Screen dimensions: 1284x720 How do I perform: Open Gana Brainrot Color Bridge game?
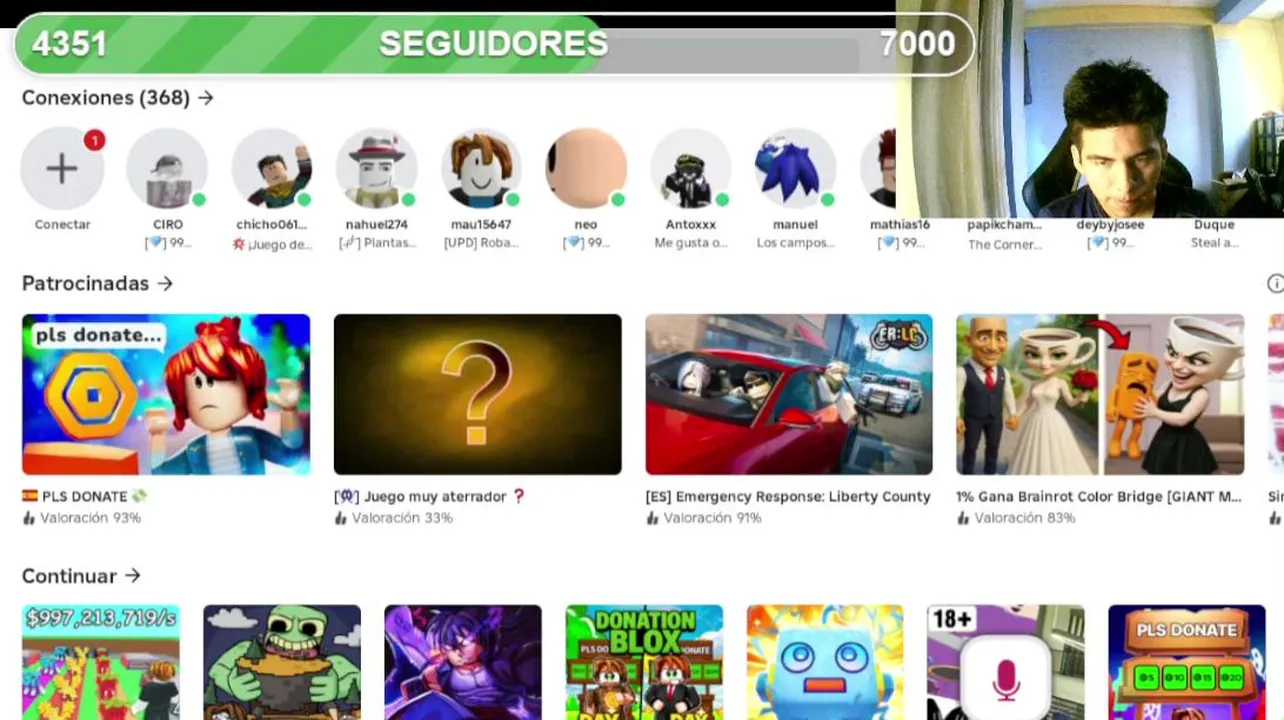1100,394
